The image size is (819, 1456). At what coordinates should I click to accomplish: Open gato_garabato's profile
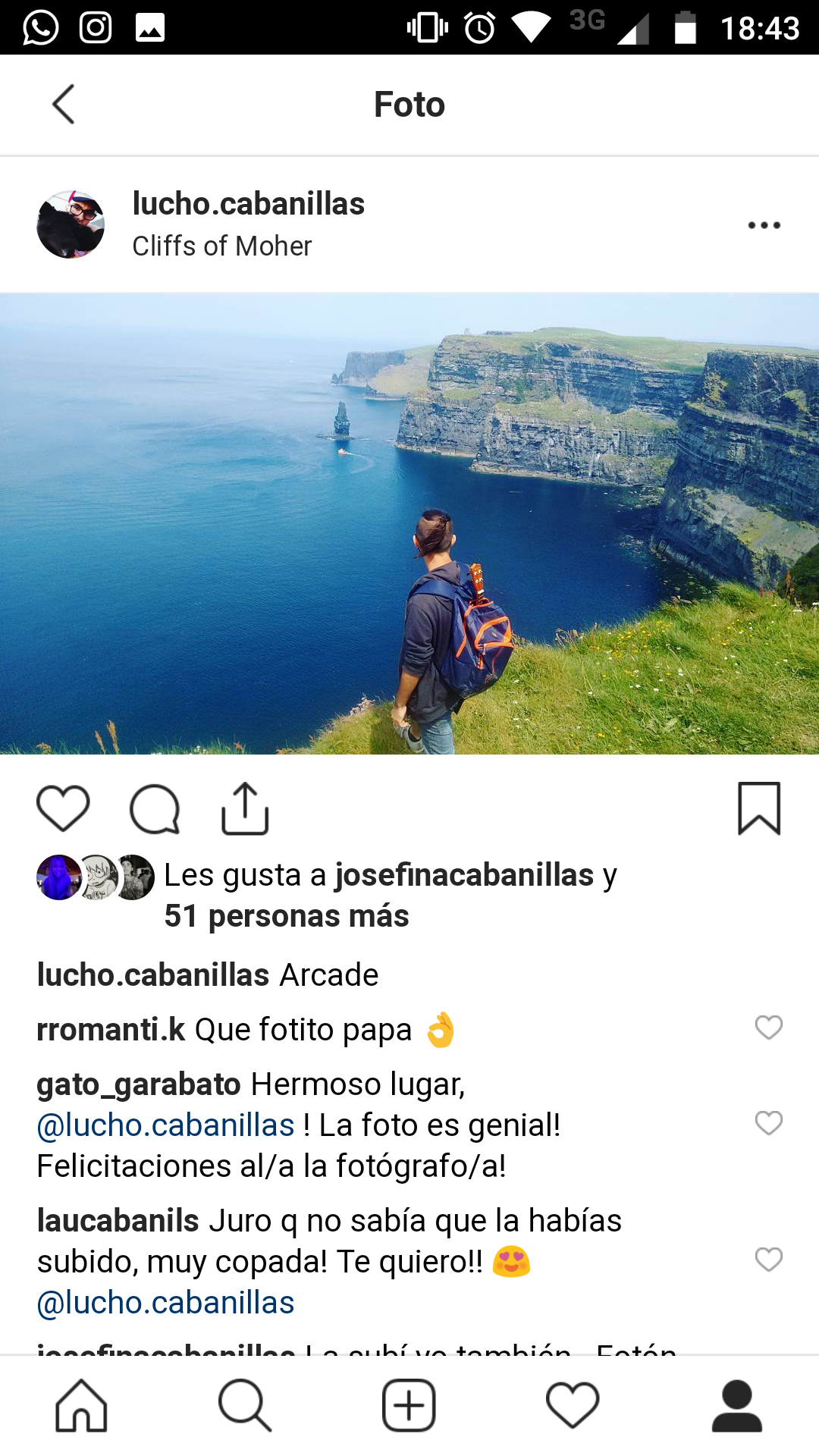[139, 1084]
